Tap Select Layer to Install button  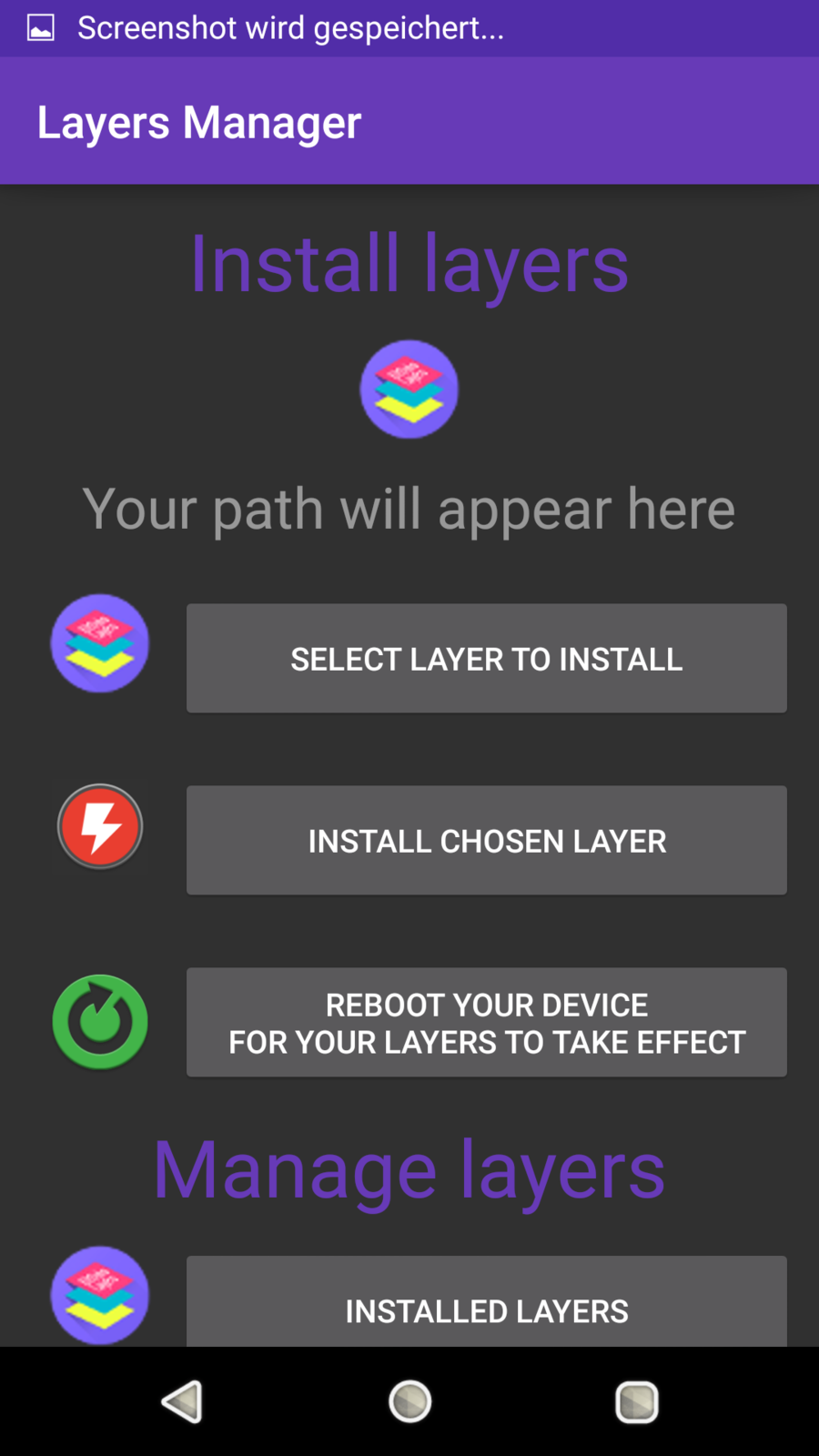point(486,658)
